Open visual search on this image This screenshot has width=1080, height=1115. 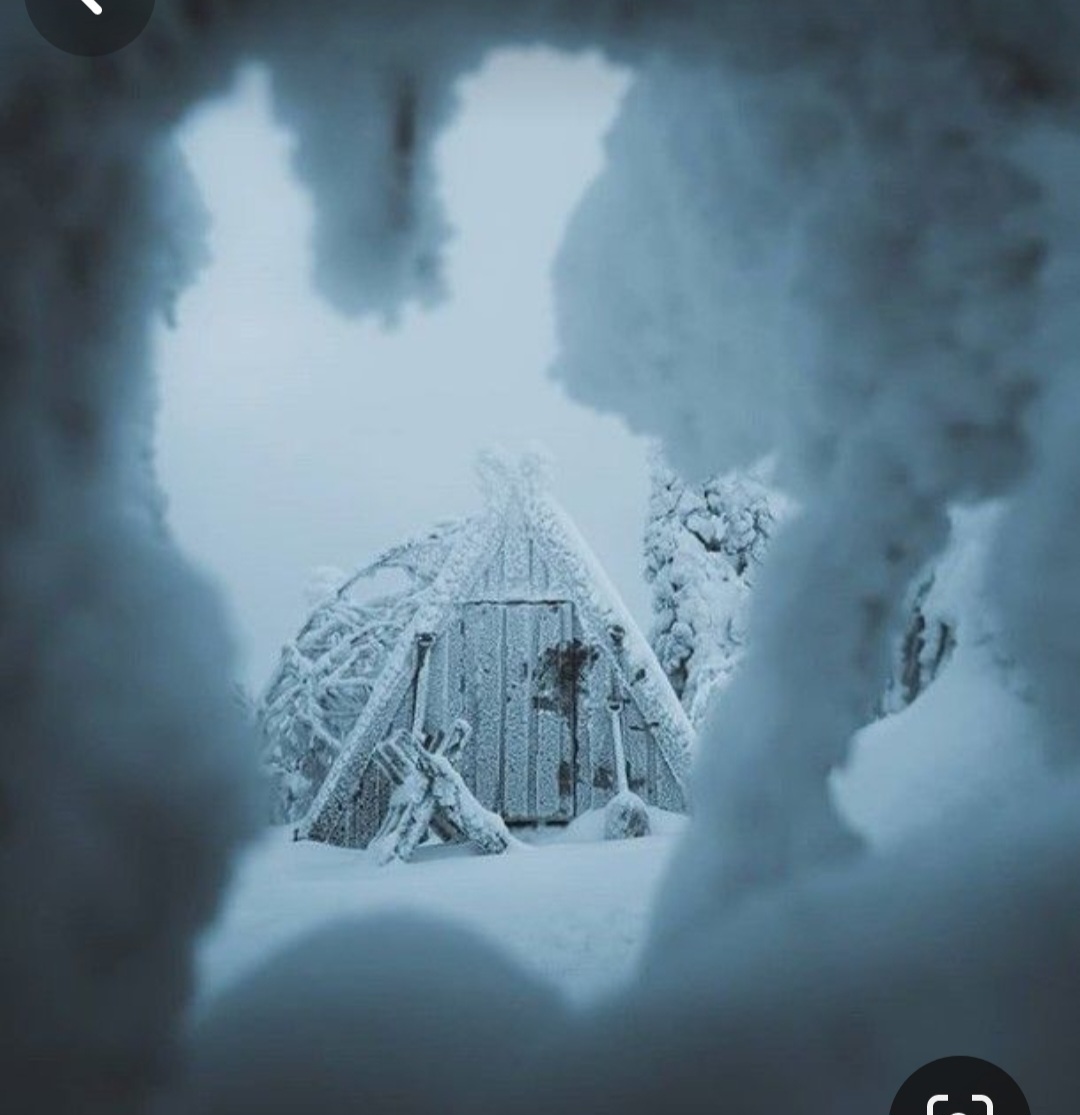[x=959, y=1096]
